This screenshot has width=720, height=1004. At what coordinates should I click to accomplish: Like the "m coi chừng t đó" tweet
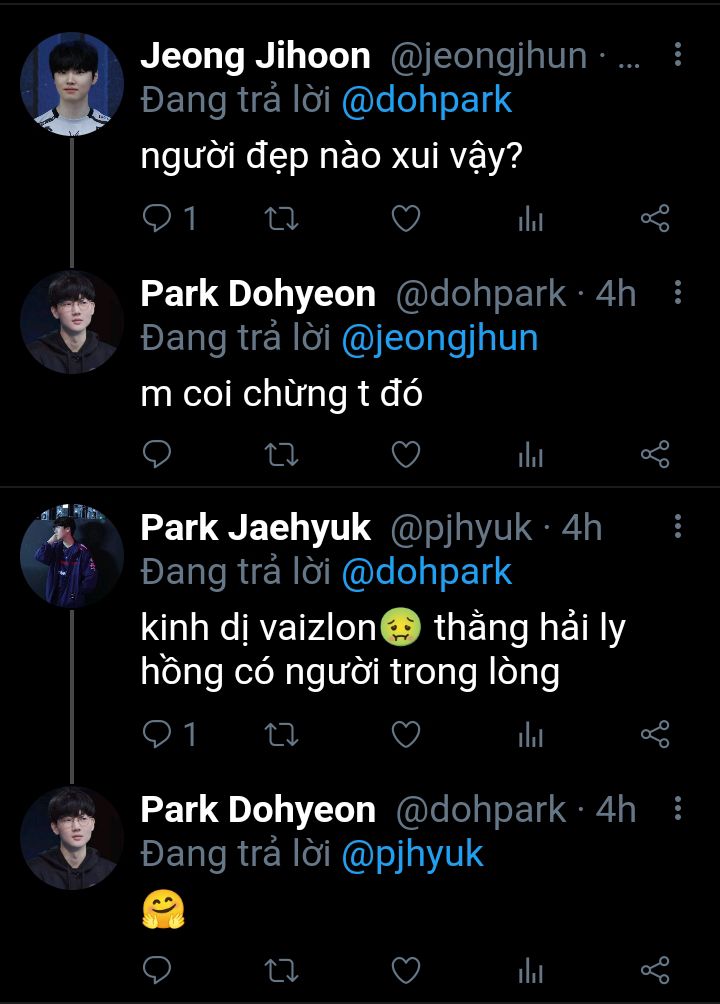405,456
